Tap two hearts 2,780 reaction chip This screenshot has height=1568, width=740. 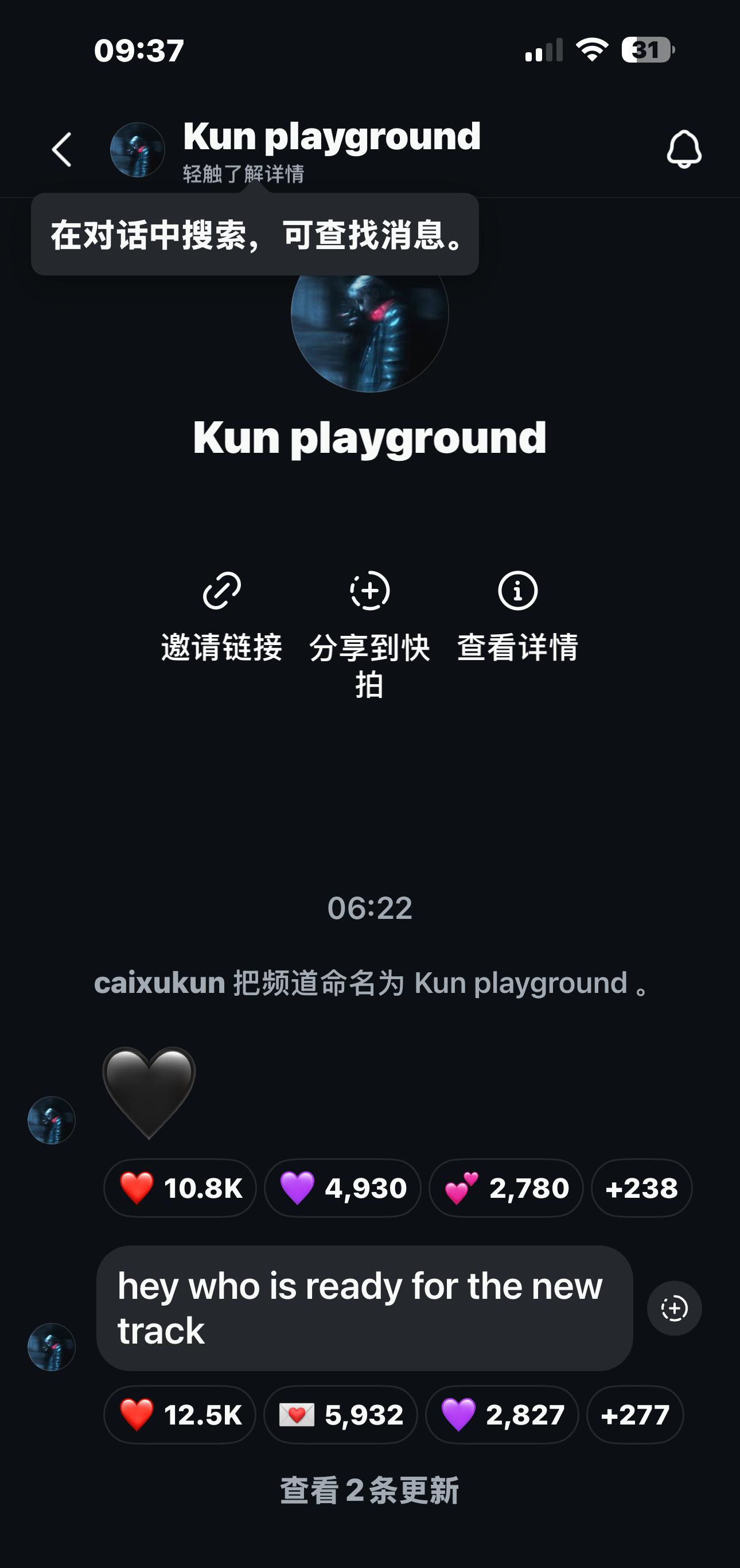coord(507,1188)
